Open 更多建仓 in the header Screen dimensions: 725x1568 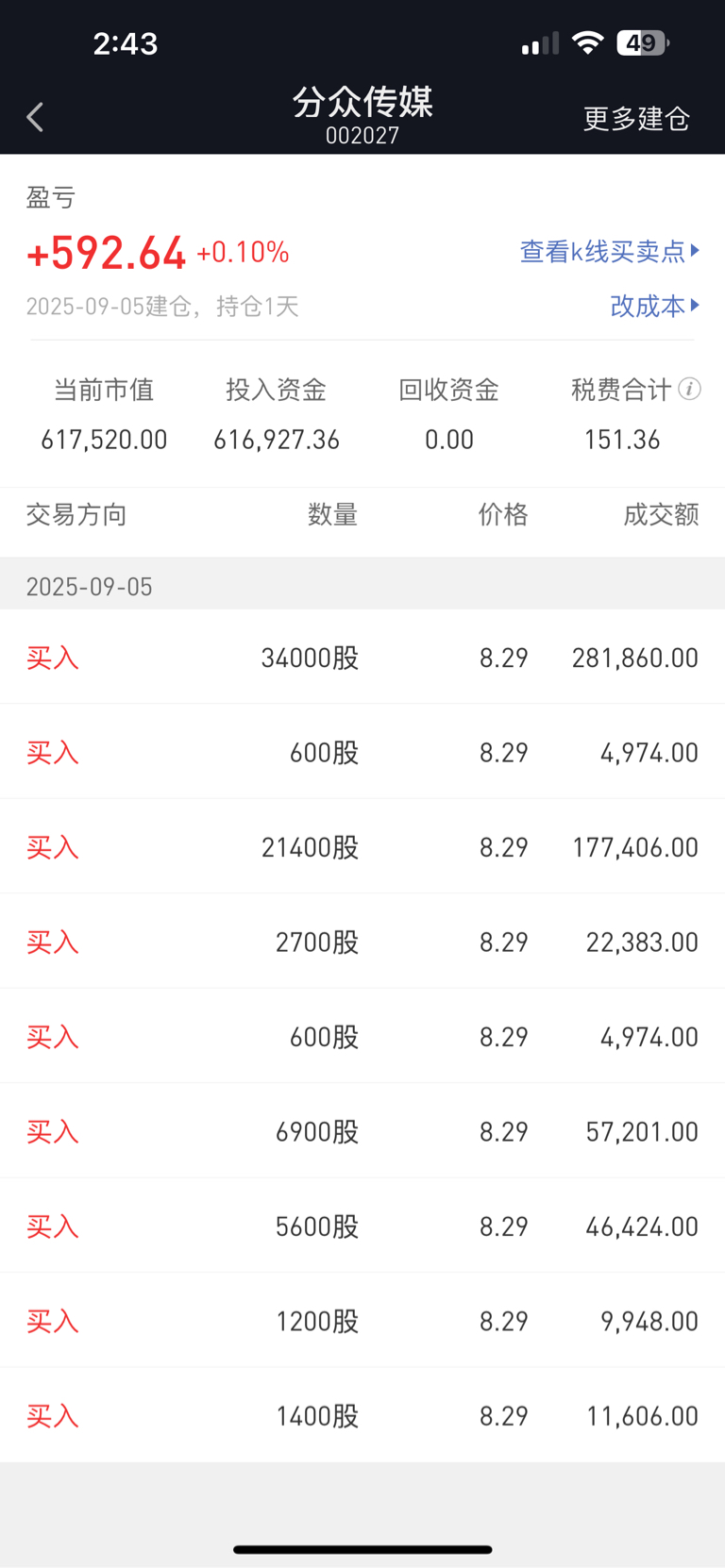point(636,119)
